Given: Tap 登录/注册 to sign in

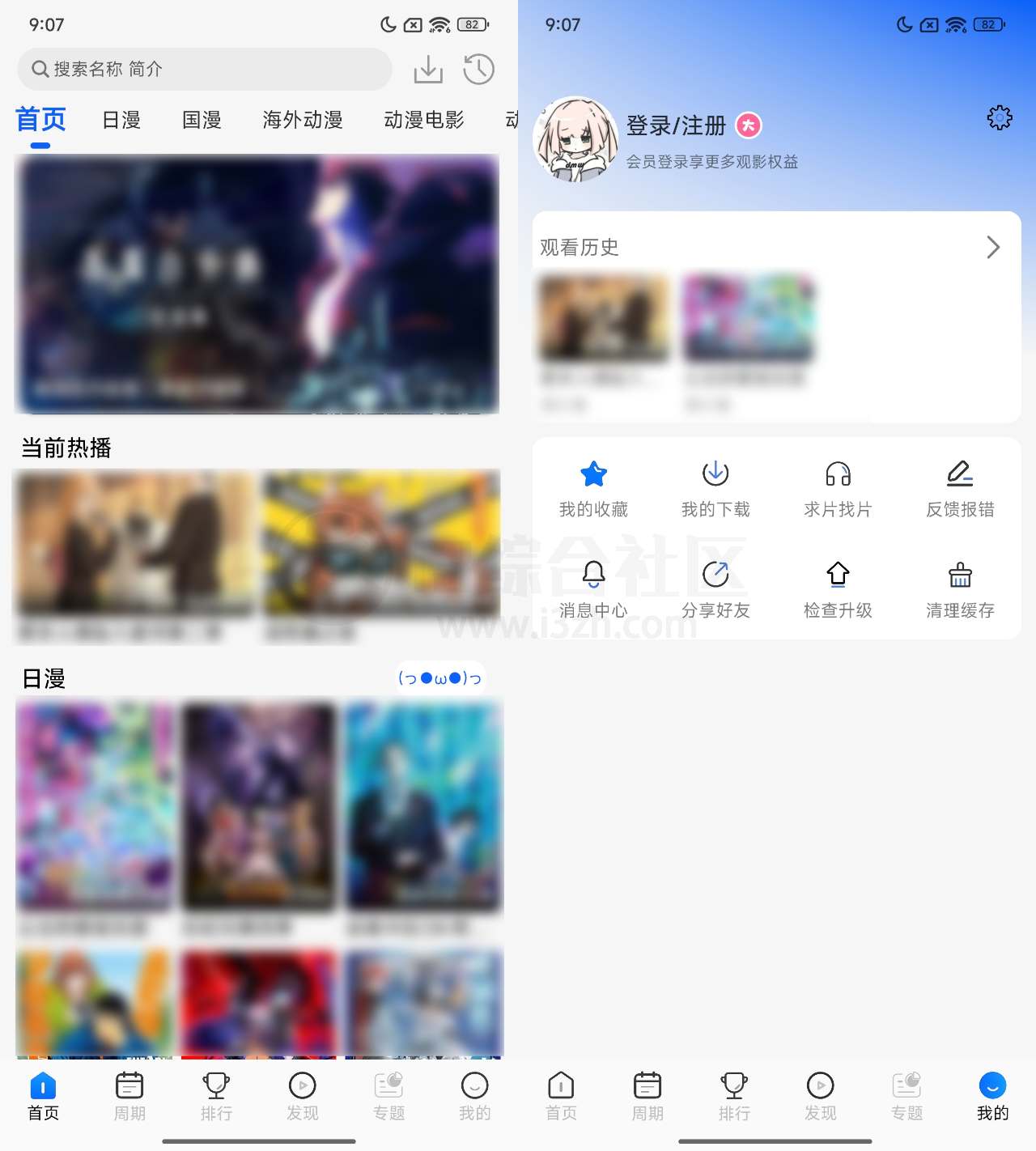Looking at the screenshot, I should [677, 125].
